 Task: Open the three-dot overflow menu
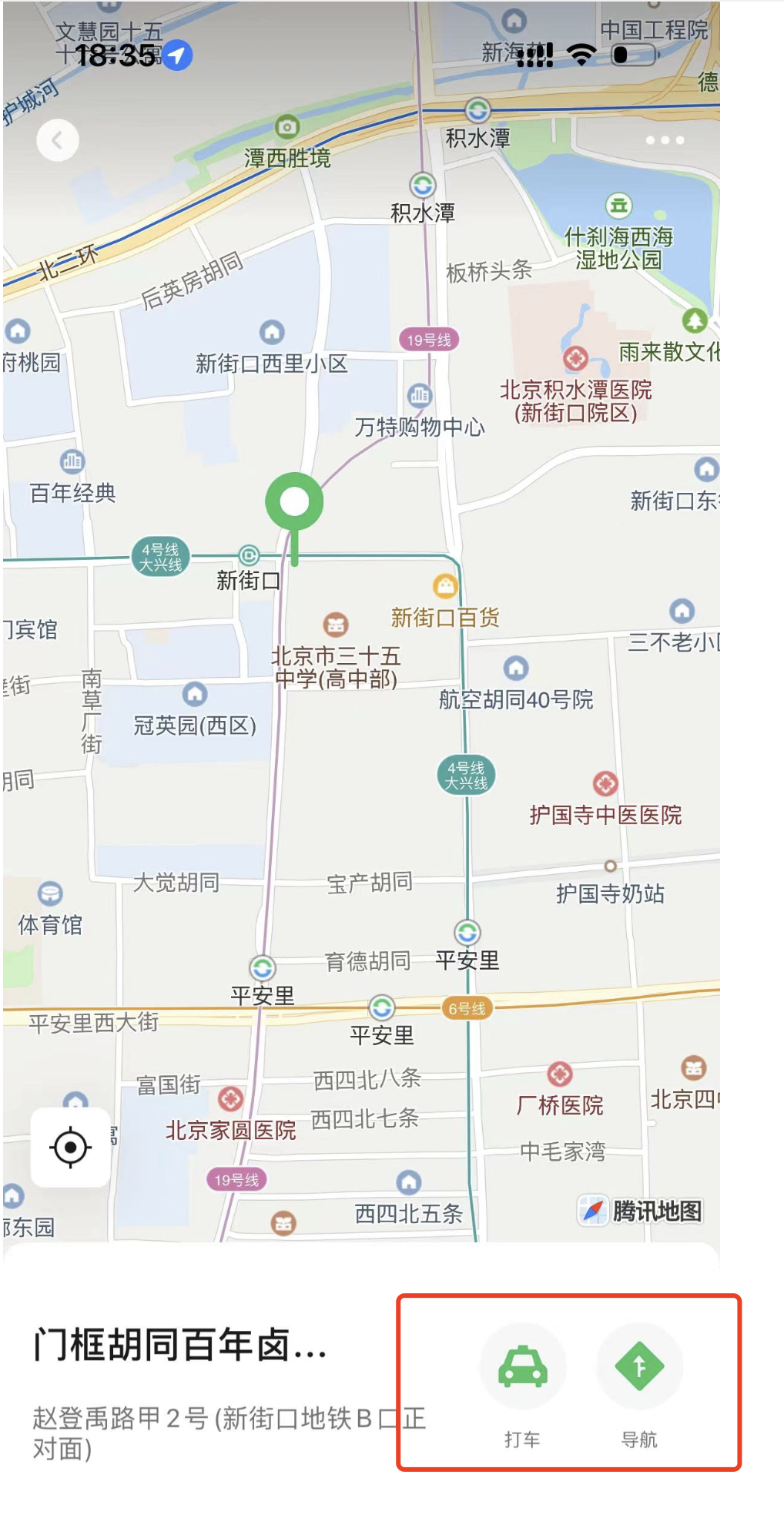(665, 140)
